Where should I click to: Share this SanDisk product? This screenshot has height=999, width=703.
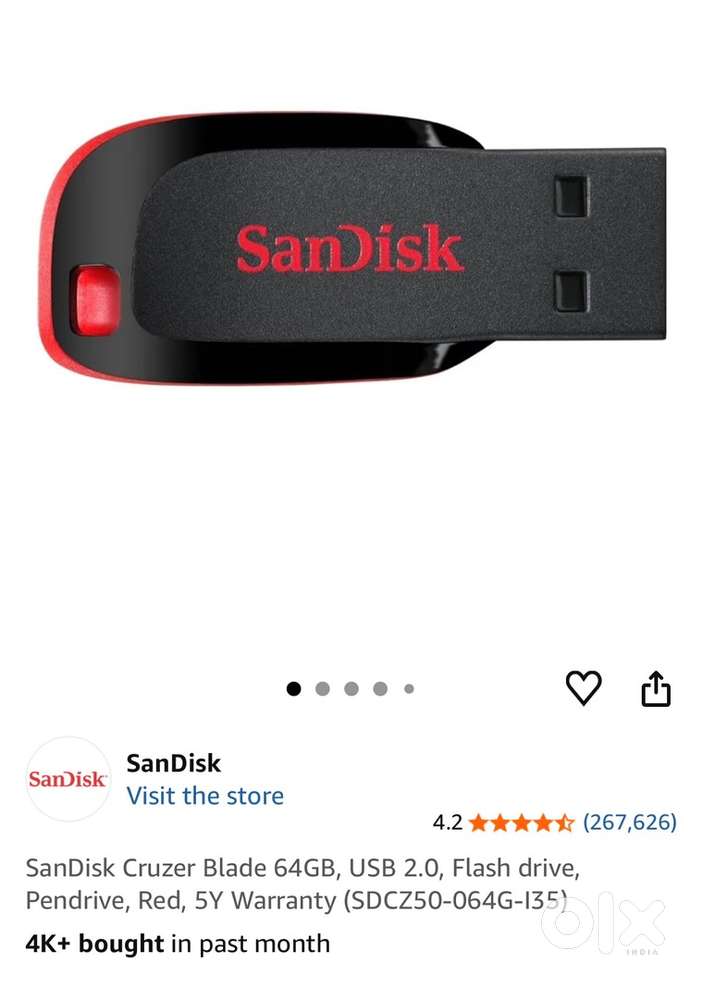[655, 689]
